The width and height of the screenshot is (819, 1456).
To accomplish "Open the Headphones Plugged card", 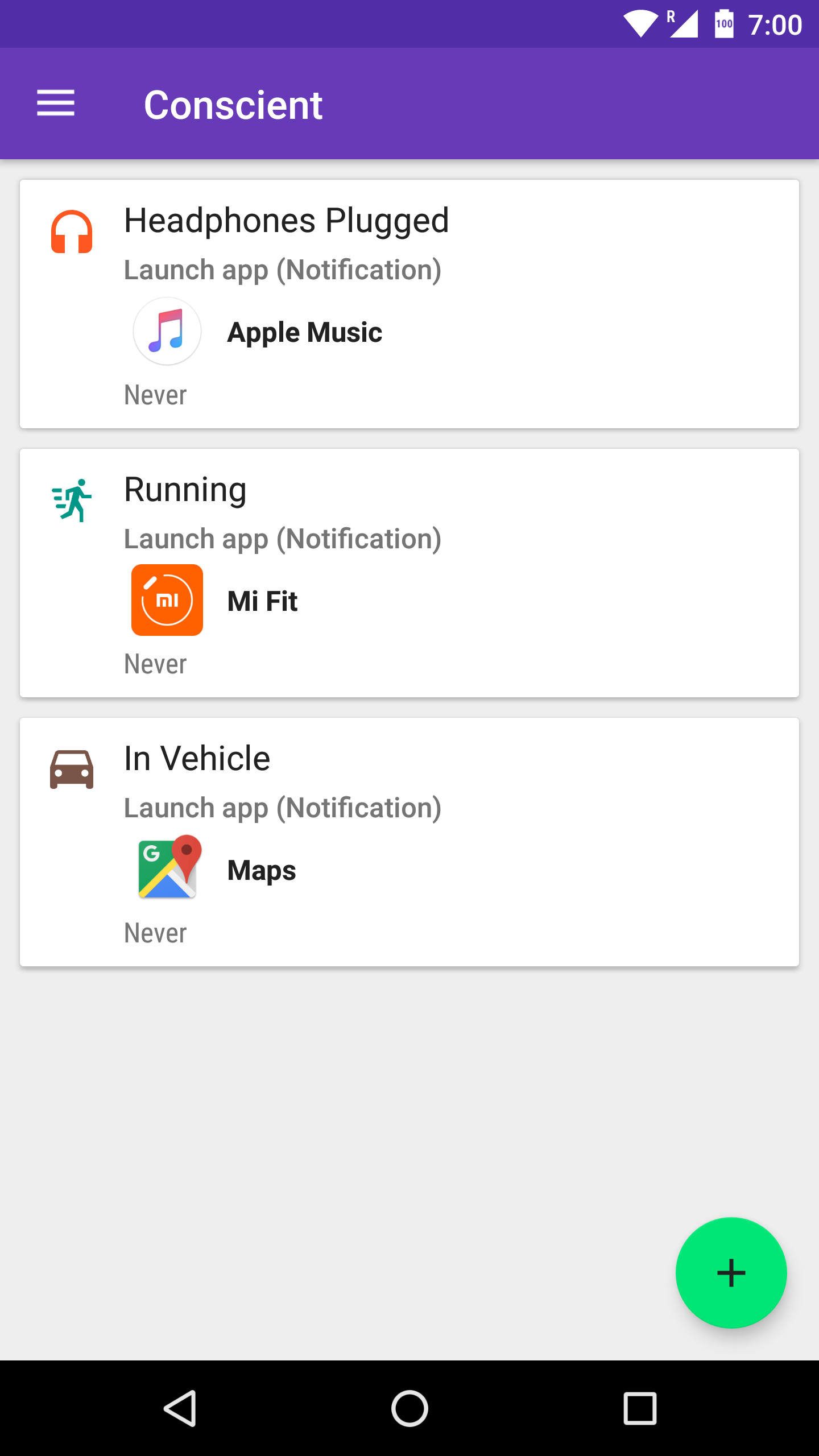I will point(409,304).
